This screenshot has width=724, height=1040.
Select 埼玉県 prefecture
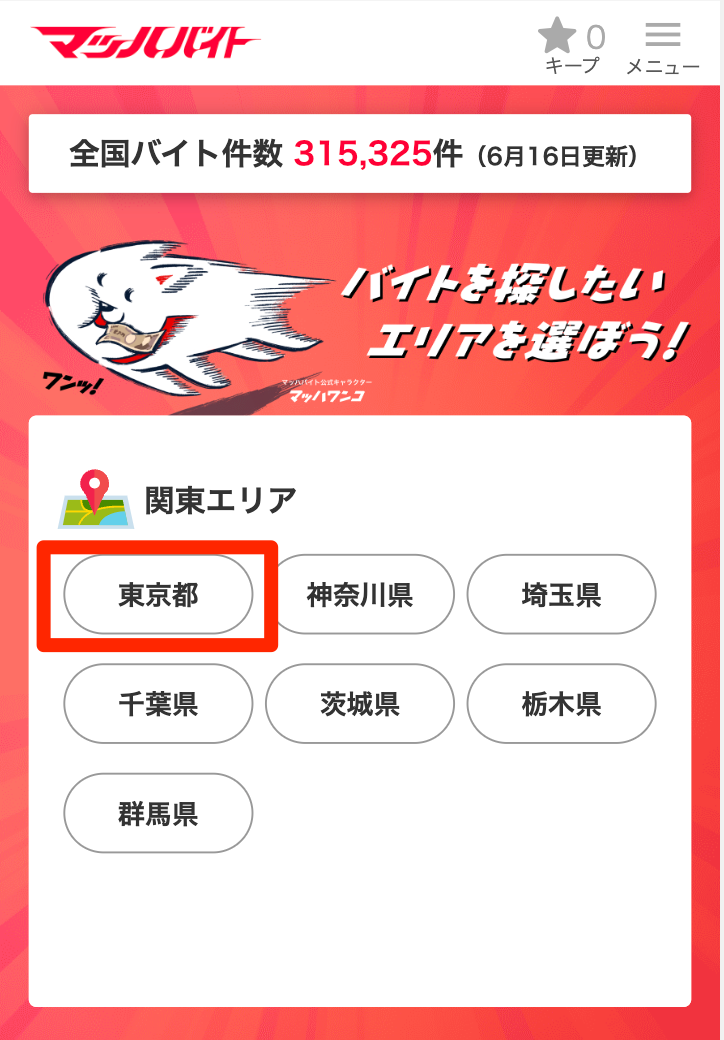click(561, 595)
